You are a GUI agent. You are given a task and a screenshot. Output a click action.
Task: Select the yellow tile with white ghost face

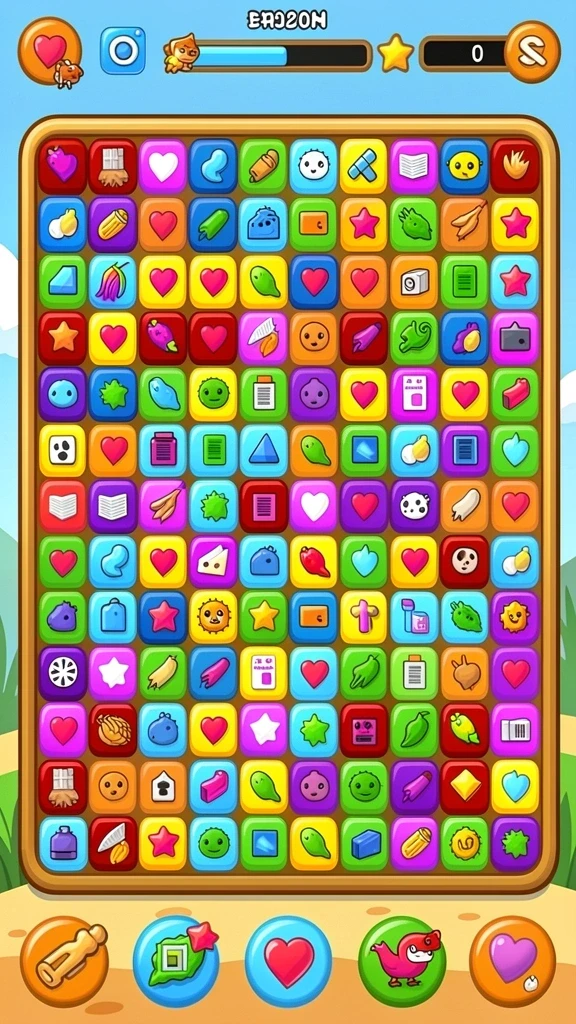pos(63,450)
